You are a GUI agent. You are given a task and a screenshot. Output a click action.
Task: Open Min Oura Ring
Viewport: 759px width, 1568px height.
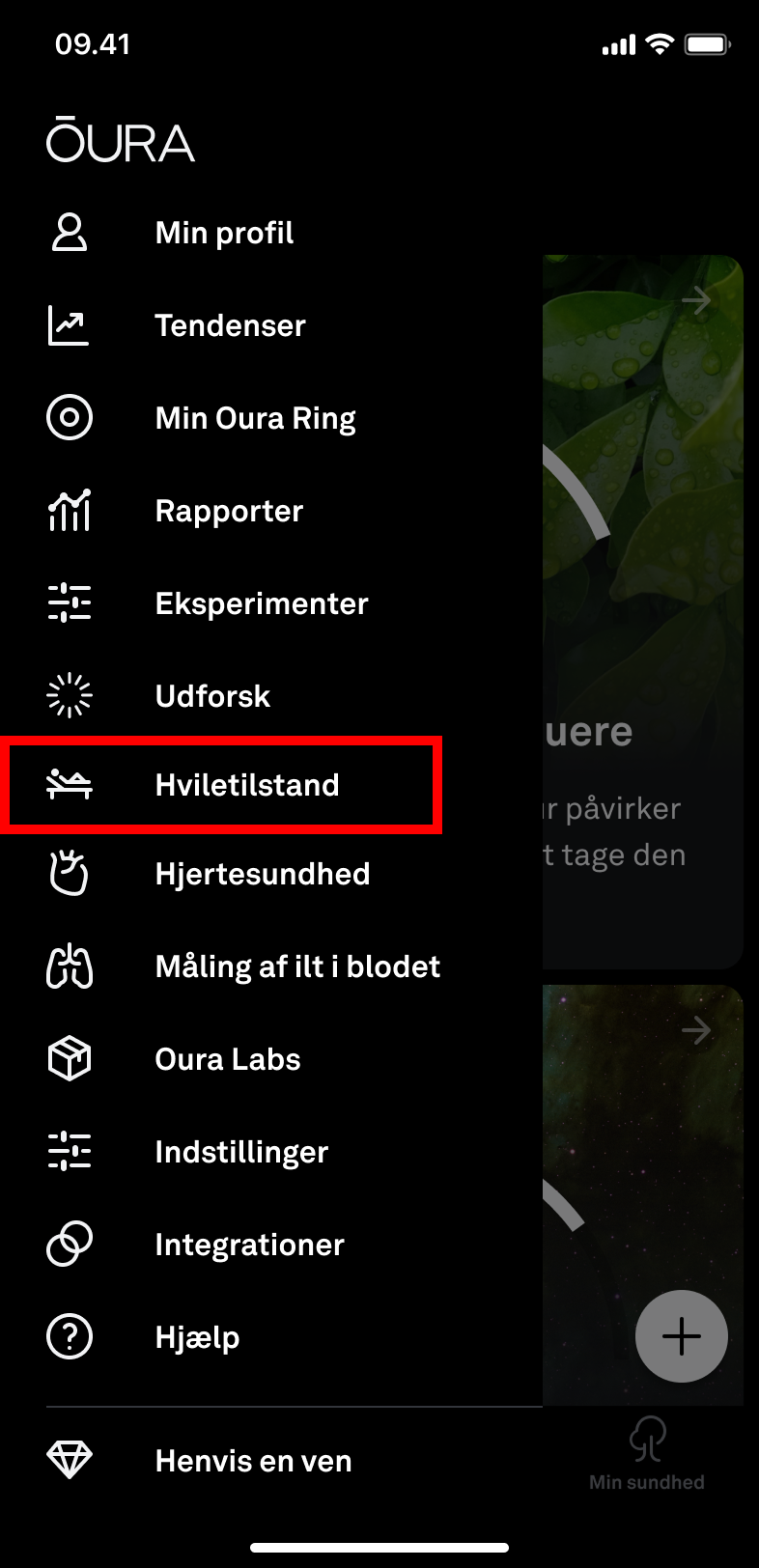click(x=270, y=418)
